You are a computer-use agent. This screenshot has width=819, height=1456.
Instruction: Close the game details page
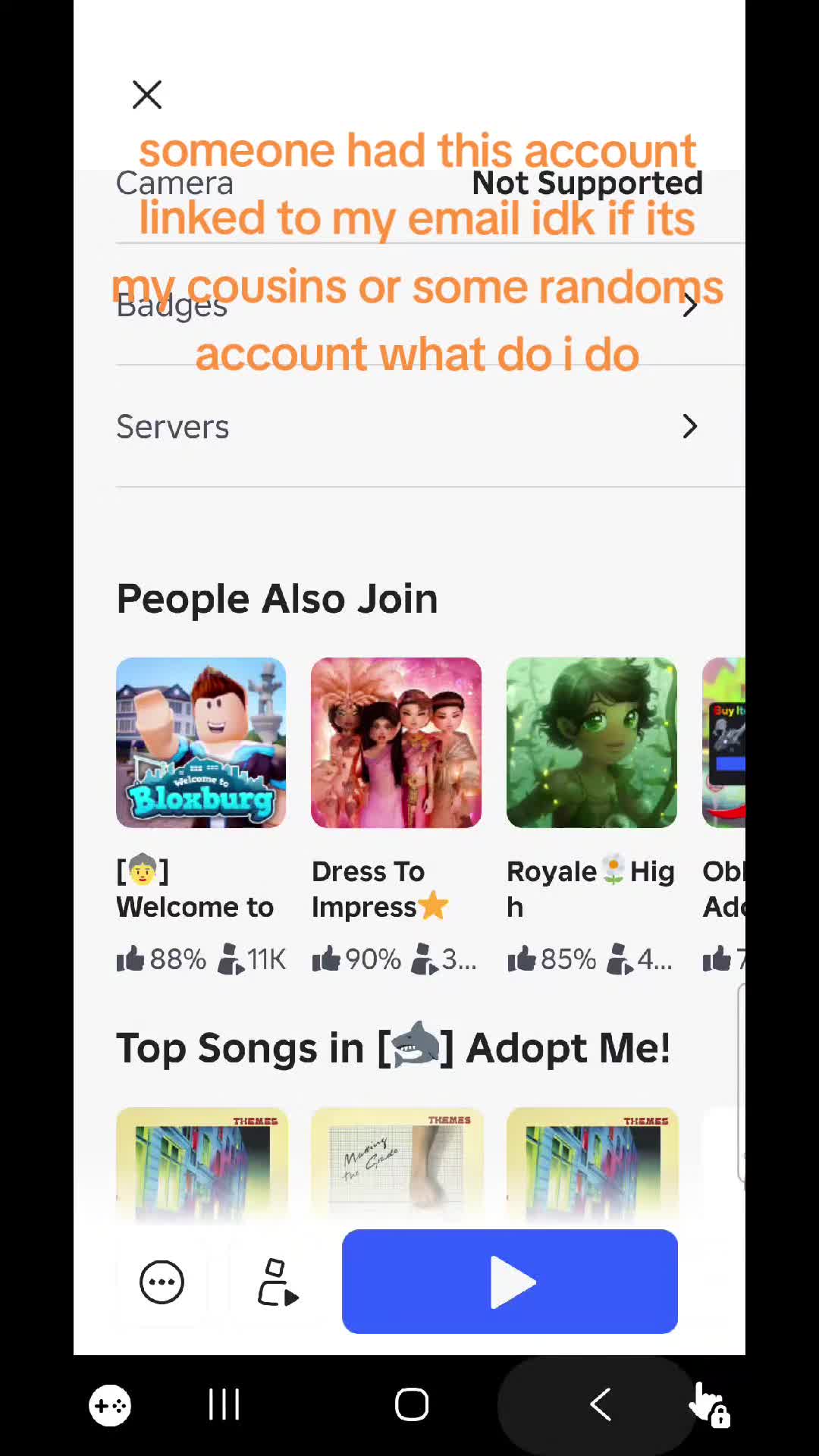click(x=146, y=95)
